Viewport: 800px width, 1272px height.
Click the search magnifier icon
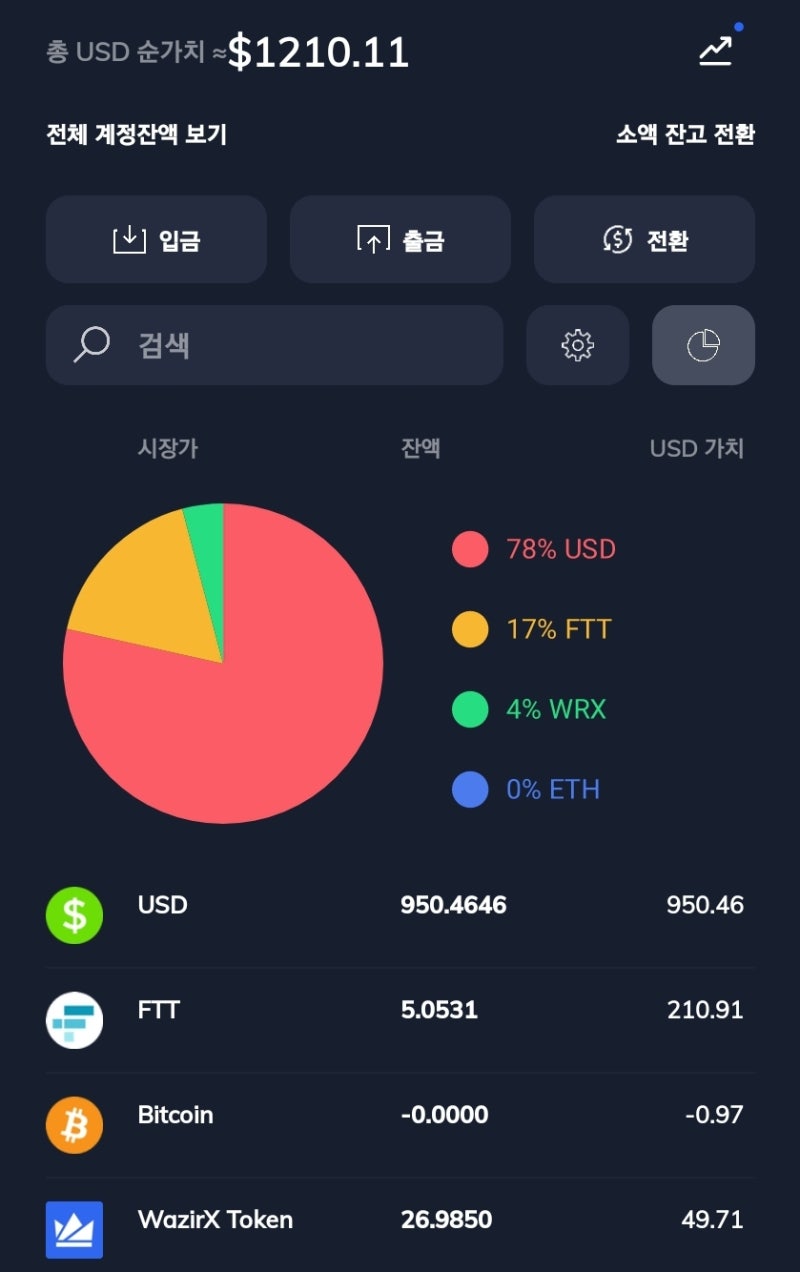point(90,344)
